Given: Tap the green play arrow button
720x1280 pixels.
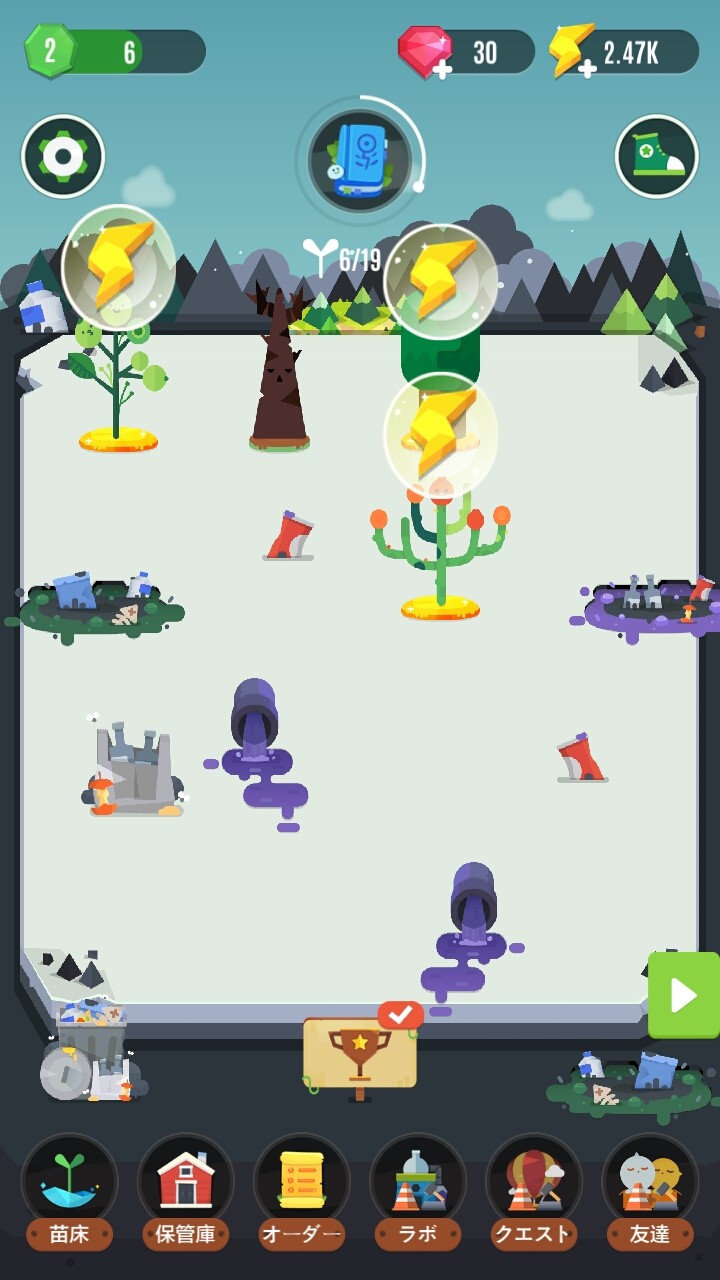Looking at the screenshot, I should point(684,995).
